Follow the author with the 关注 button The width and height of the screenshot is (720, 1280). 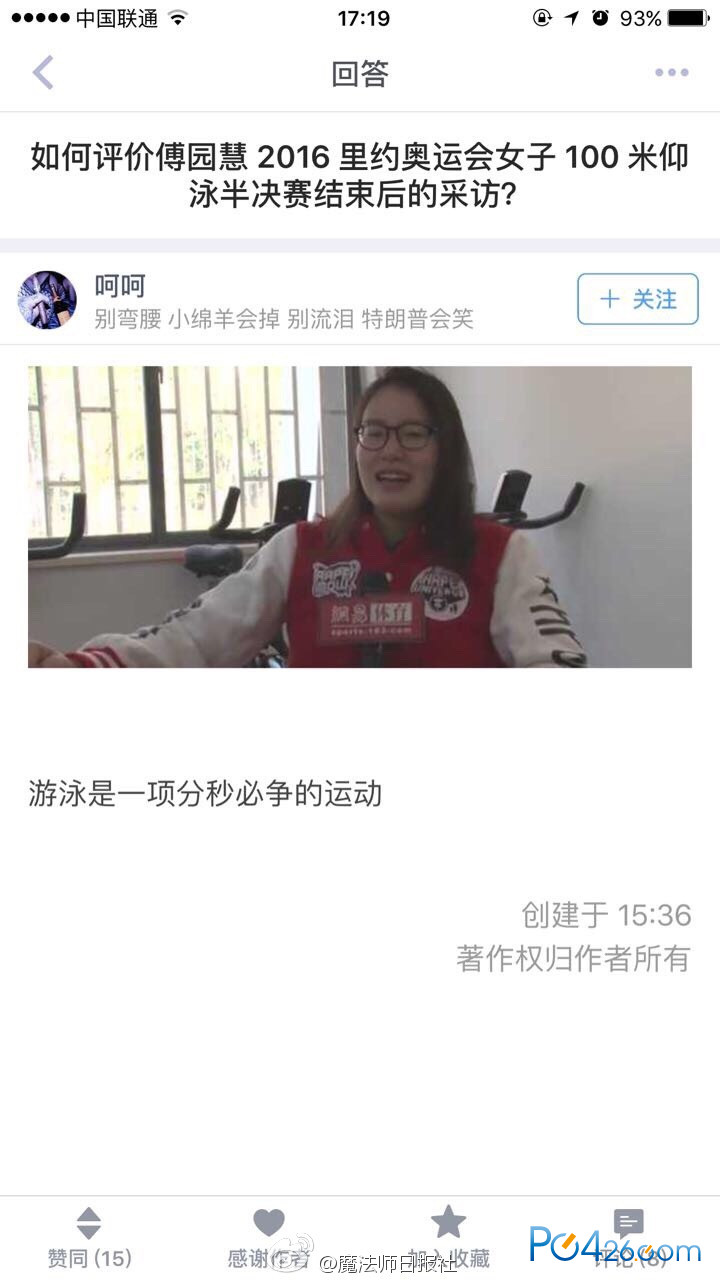click(638, 299)
